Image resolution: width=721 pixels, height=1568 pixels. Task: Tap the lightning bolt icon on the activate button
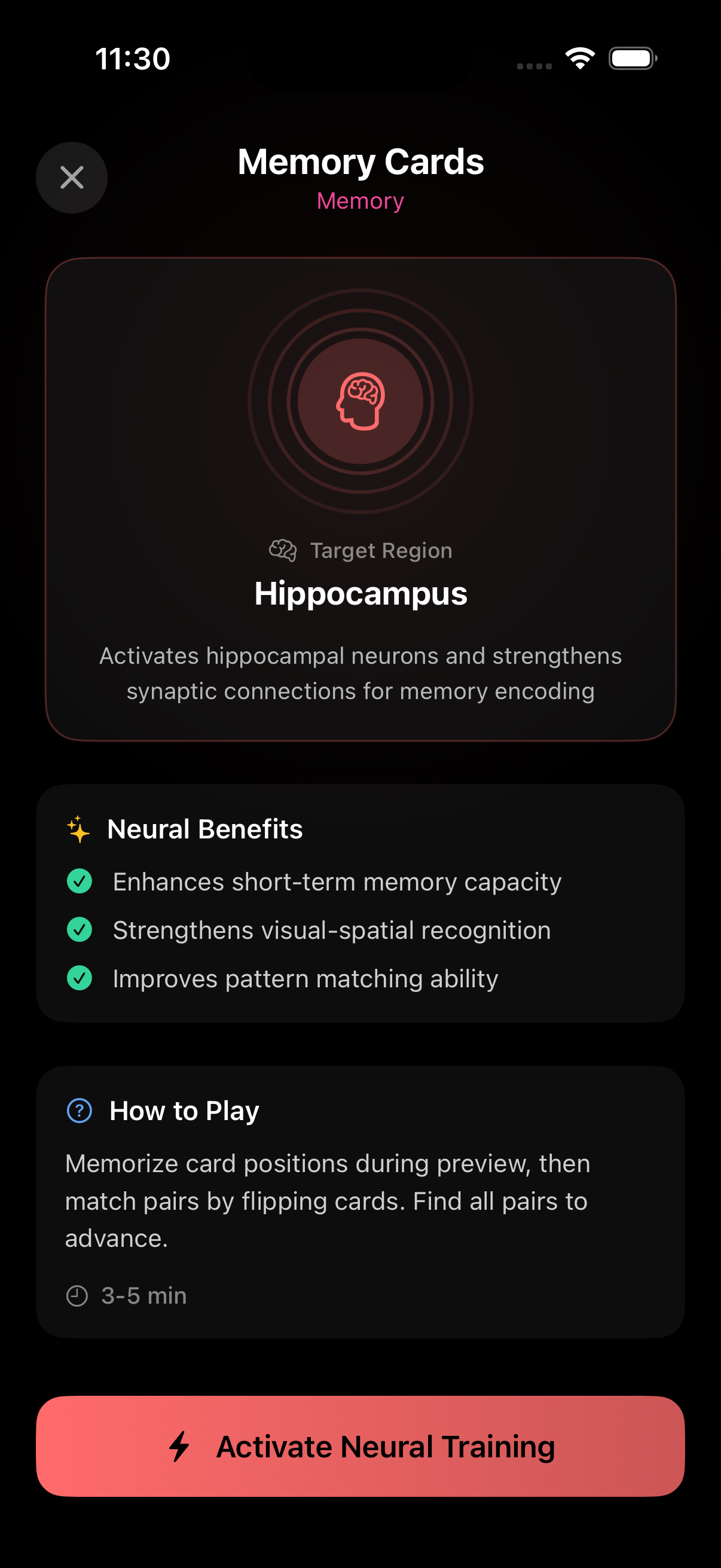tap(179, 1445)
